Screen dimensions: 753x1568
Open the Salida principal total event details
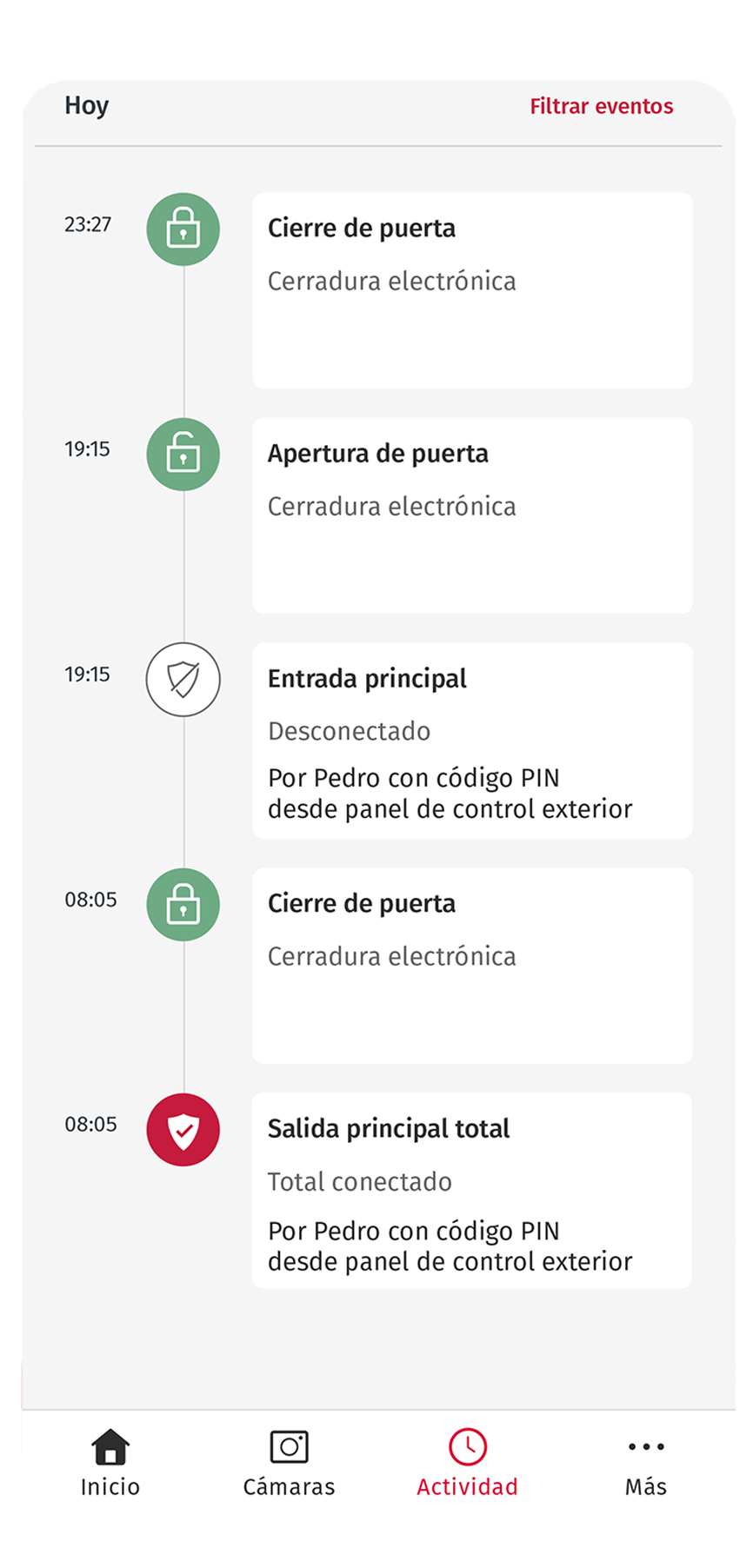click(x=471, y=1191)
